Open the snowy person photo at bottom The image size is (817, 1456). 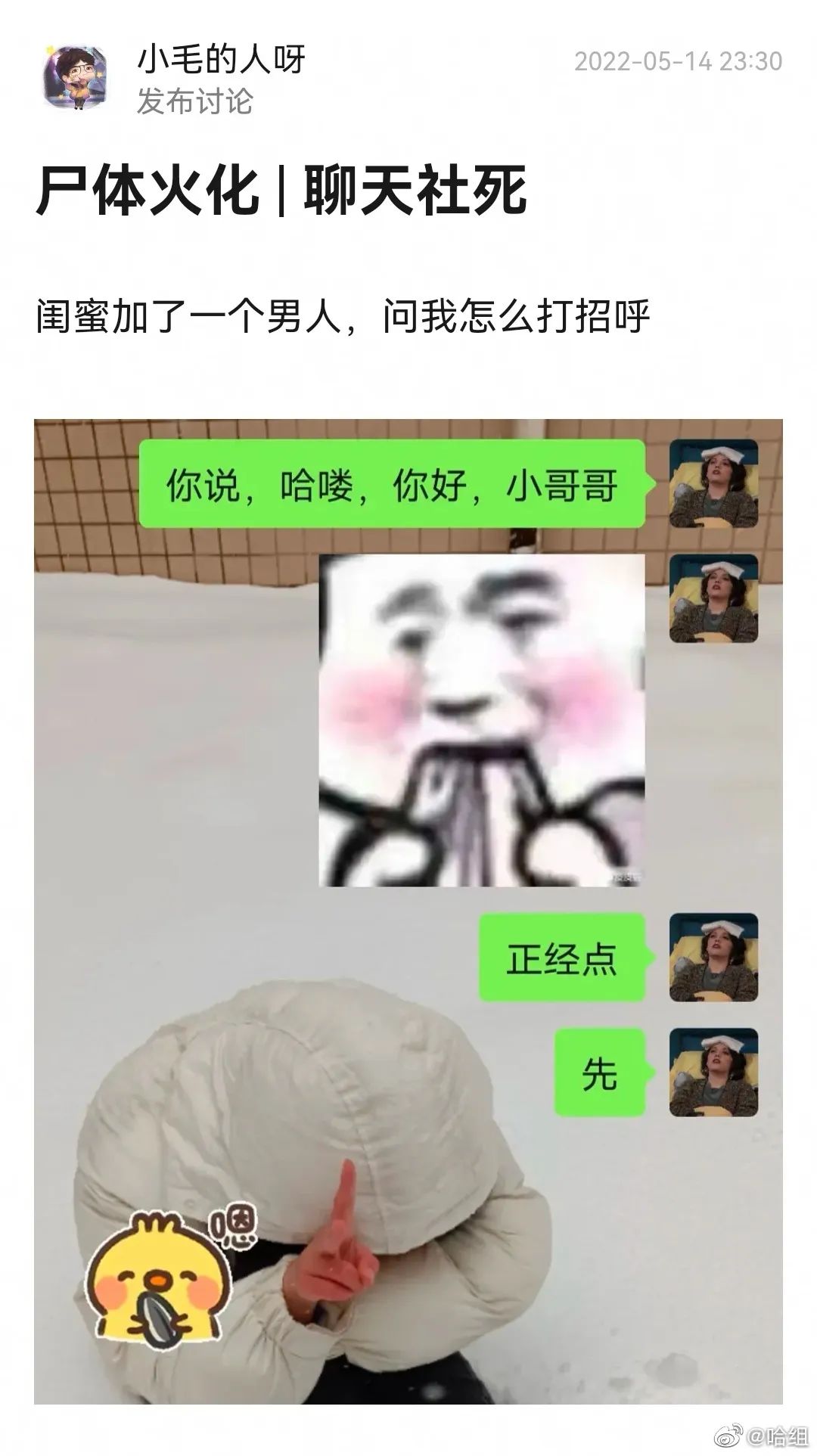tap(303, 1210)
